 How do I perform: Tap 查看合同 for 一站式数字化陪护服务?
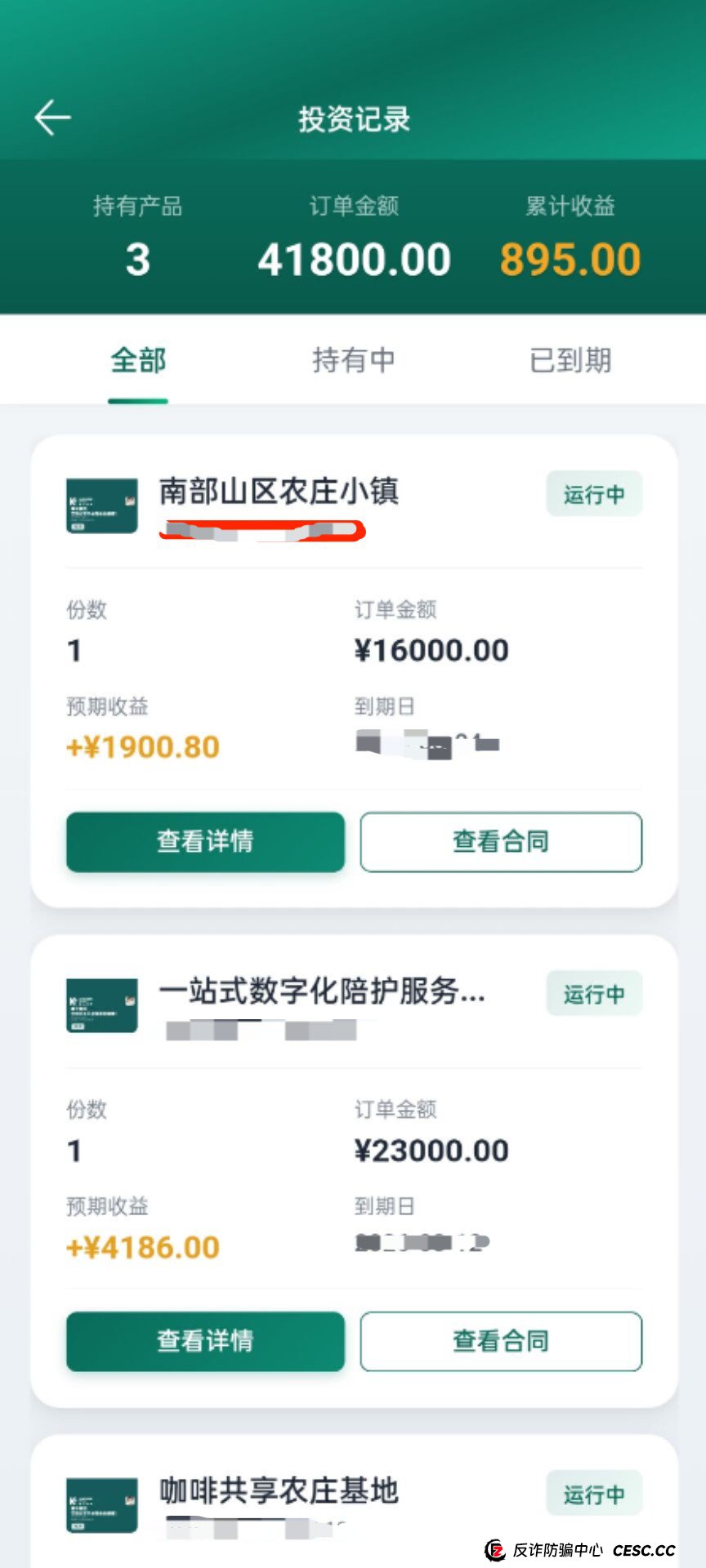point(501,1341)
